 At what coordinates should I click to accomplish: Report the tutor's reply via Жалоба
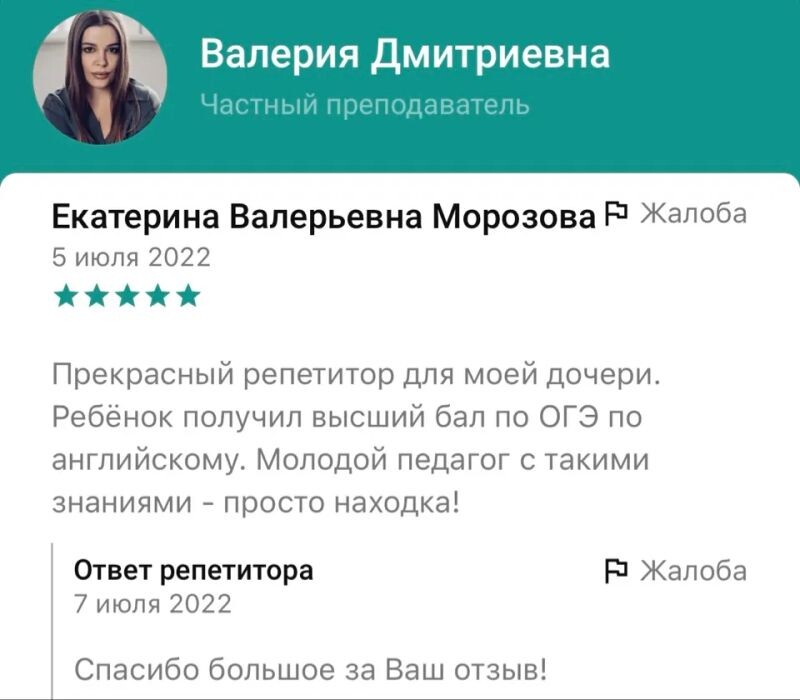coord(677,571)
